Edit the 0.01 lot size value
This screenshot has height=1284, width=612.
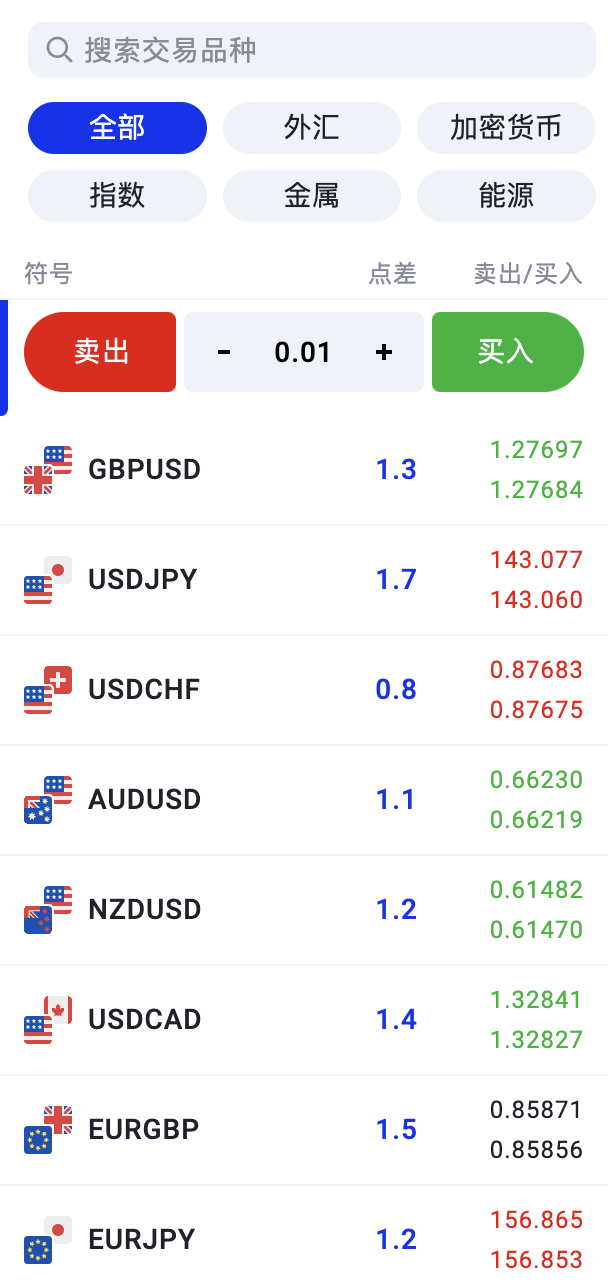[x=303, y=352]
